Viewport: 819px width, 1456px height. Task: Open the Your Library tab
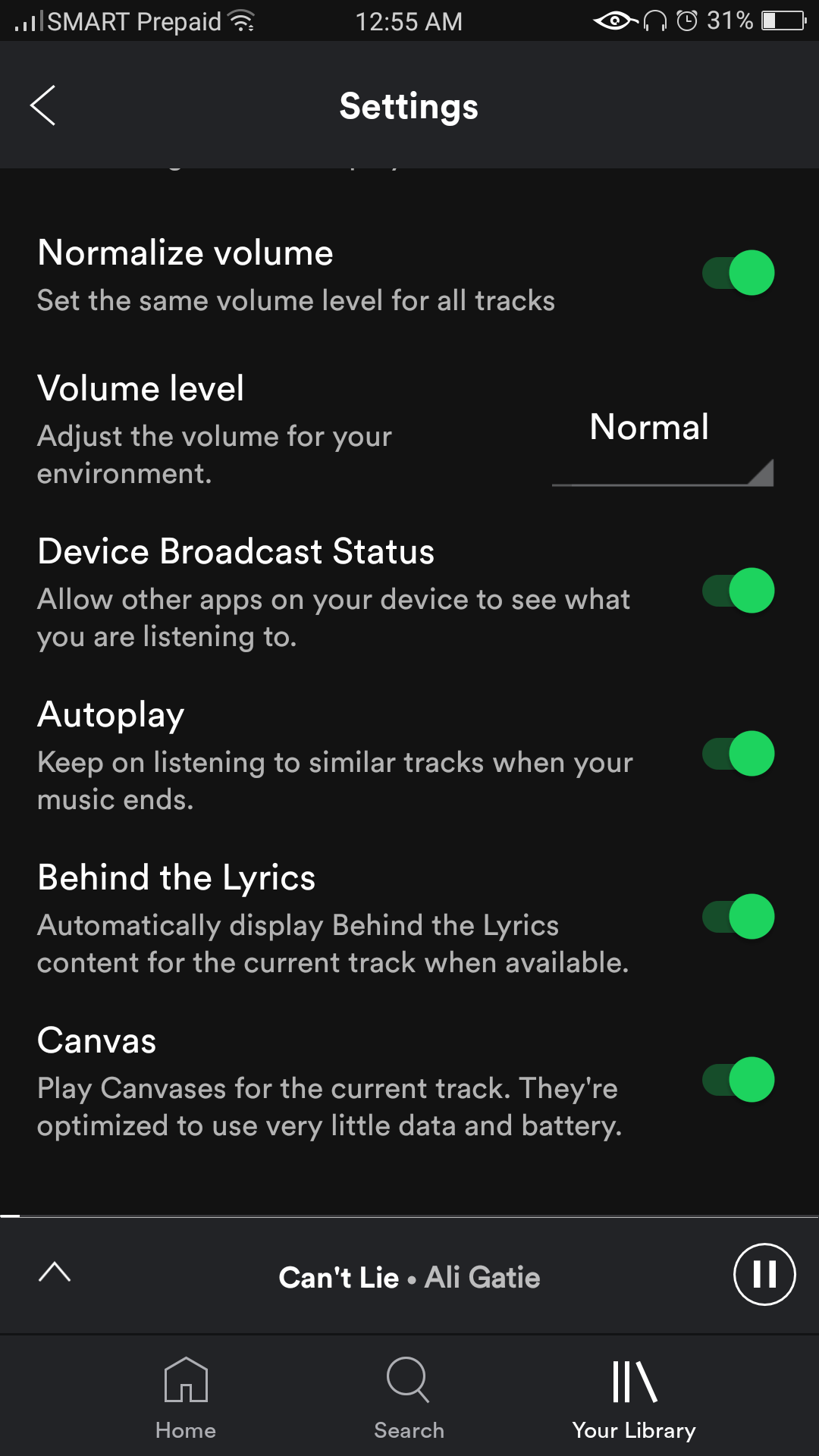(x=634, y=1399)
